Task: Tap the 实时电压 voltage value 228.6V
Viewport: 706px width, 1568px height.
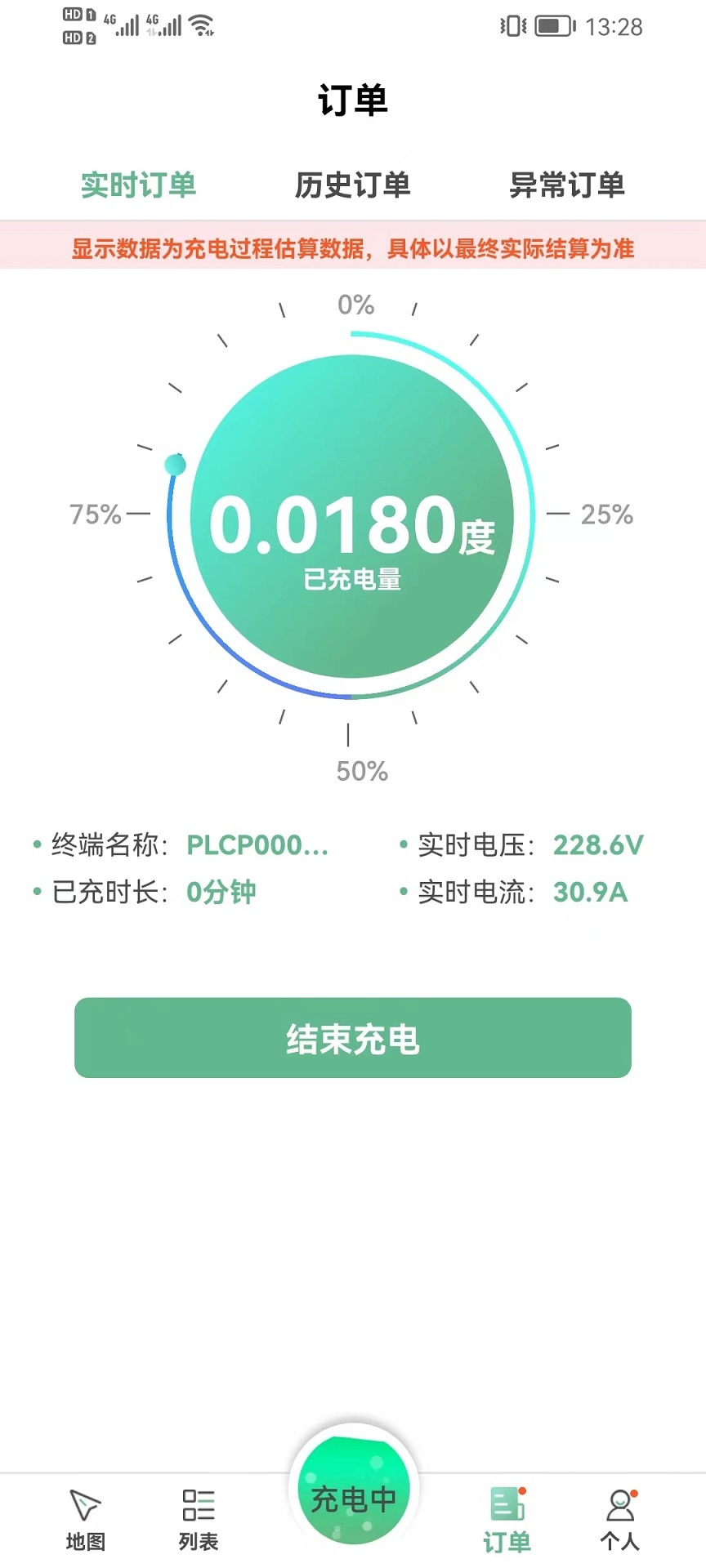Action: click(599, 845)
